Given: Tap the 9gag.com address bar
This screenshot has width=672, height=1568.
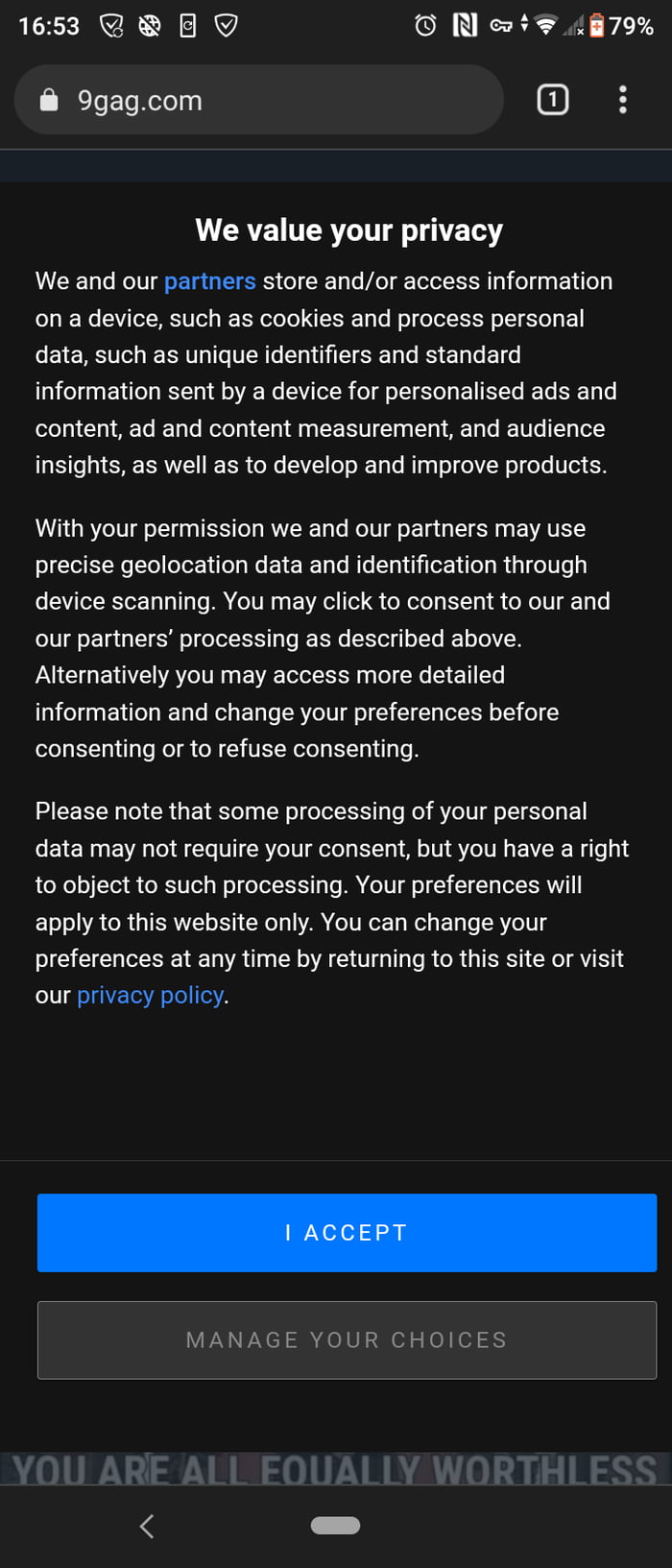Looking at the screenshot, I should 259,100.
